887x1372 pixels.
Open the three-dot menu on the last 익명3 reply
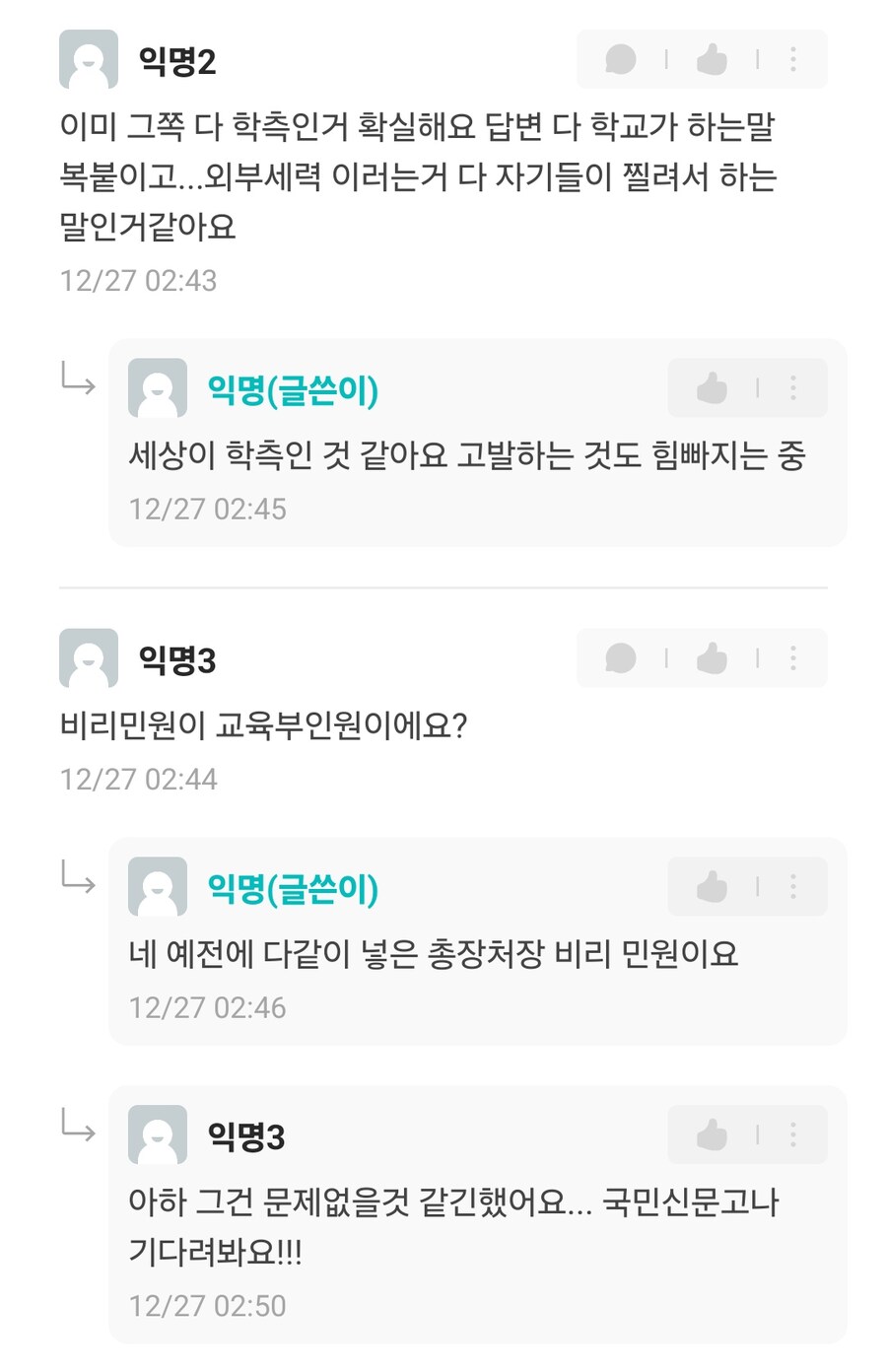point(793,1133)
